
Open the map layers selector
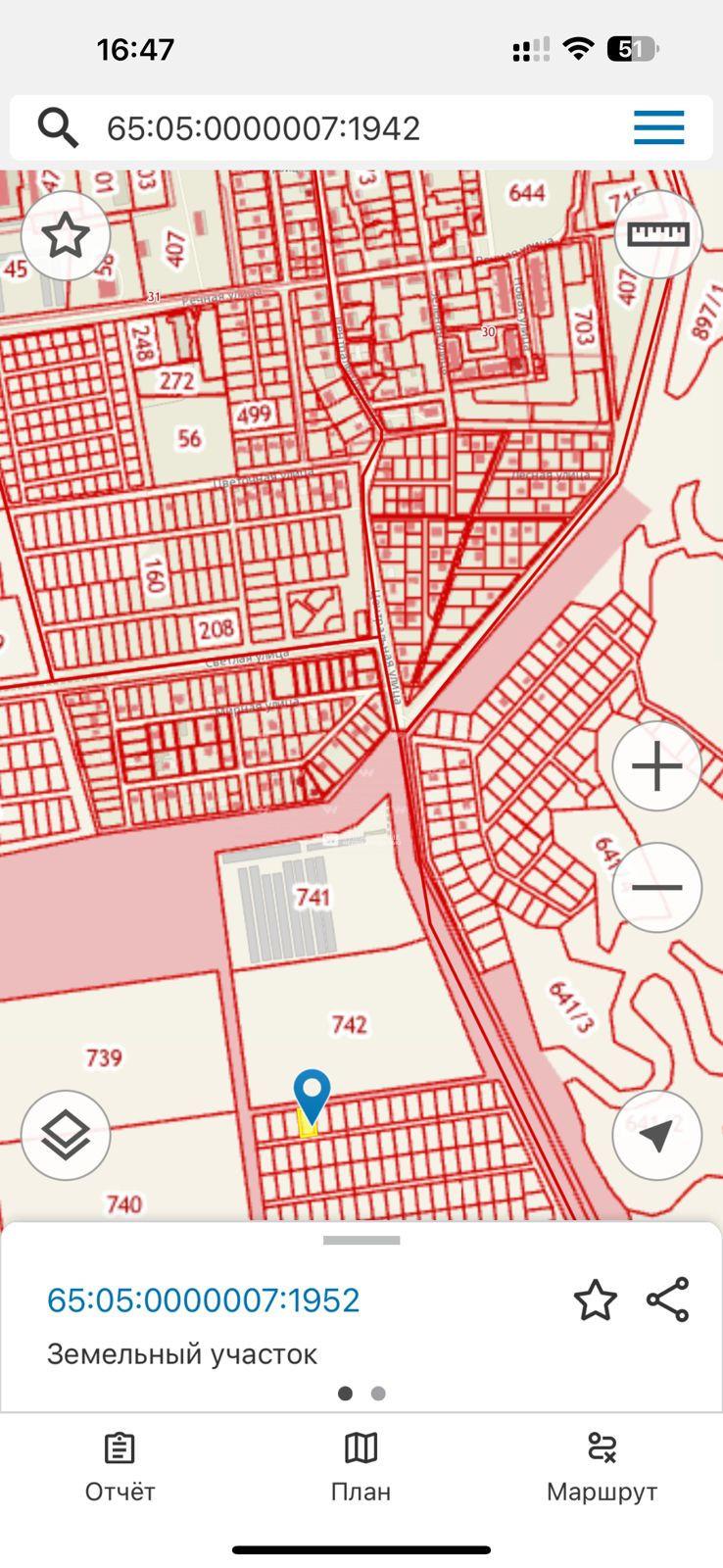66,1135
